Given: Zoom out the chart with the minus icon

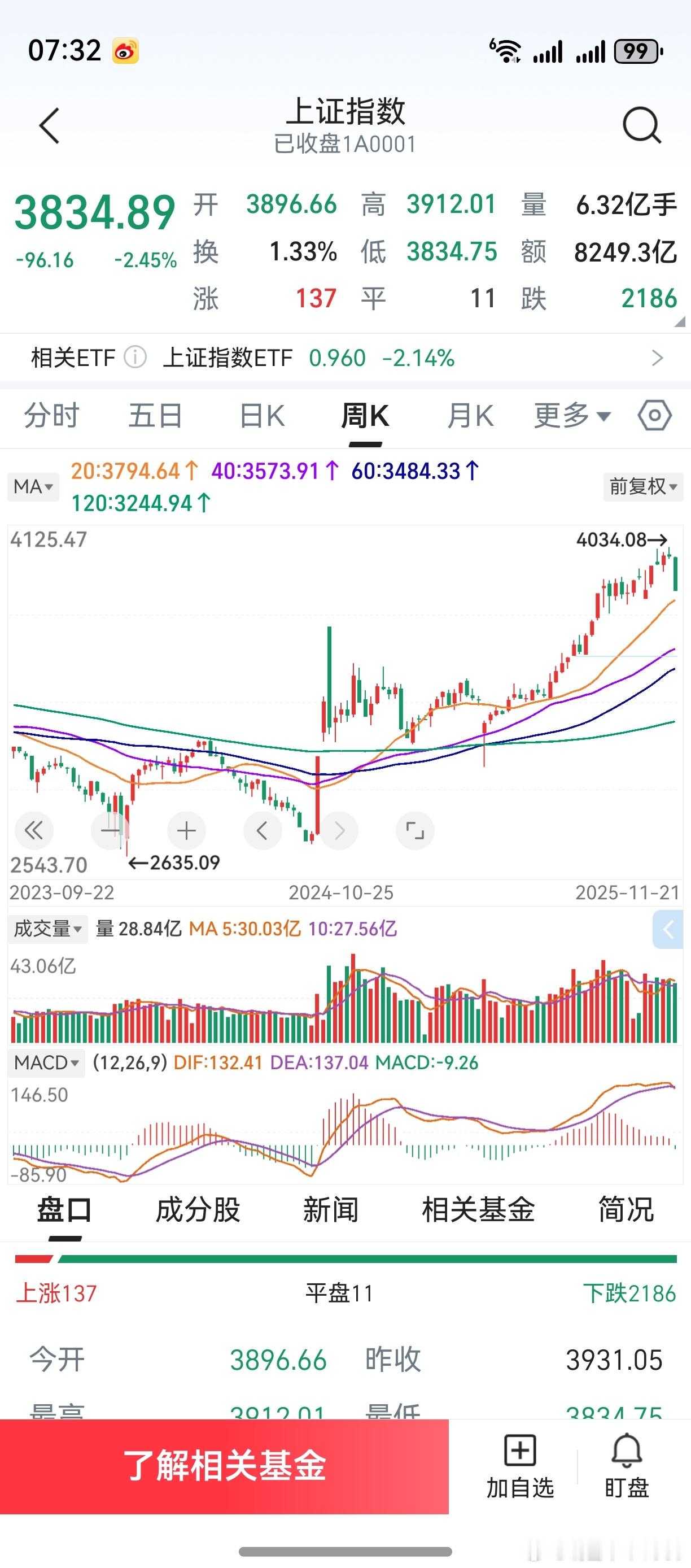Looking at the screenshot, I should 110,830.
